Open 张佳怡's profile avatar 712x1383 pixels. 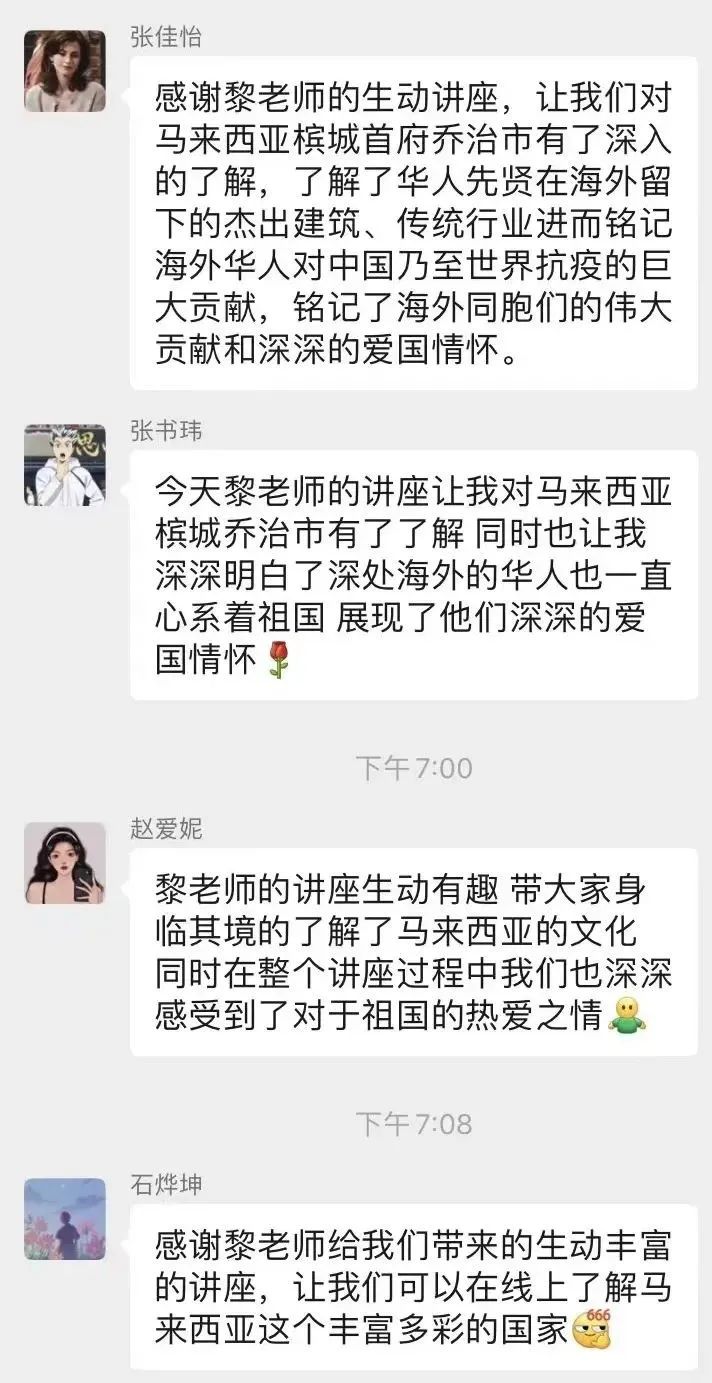65,71
